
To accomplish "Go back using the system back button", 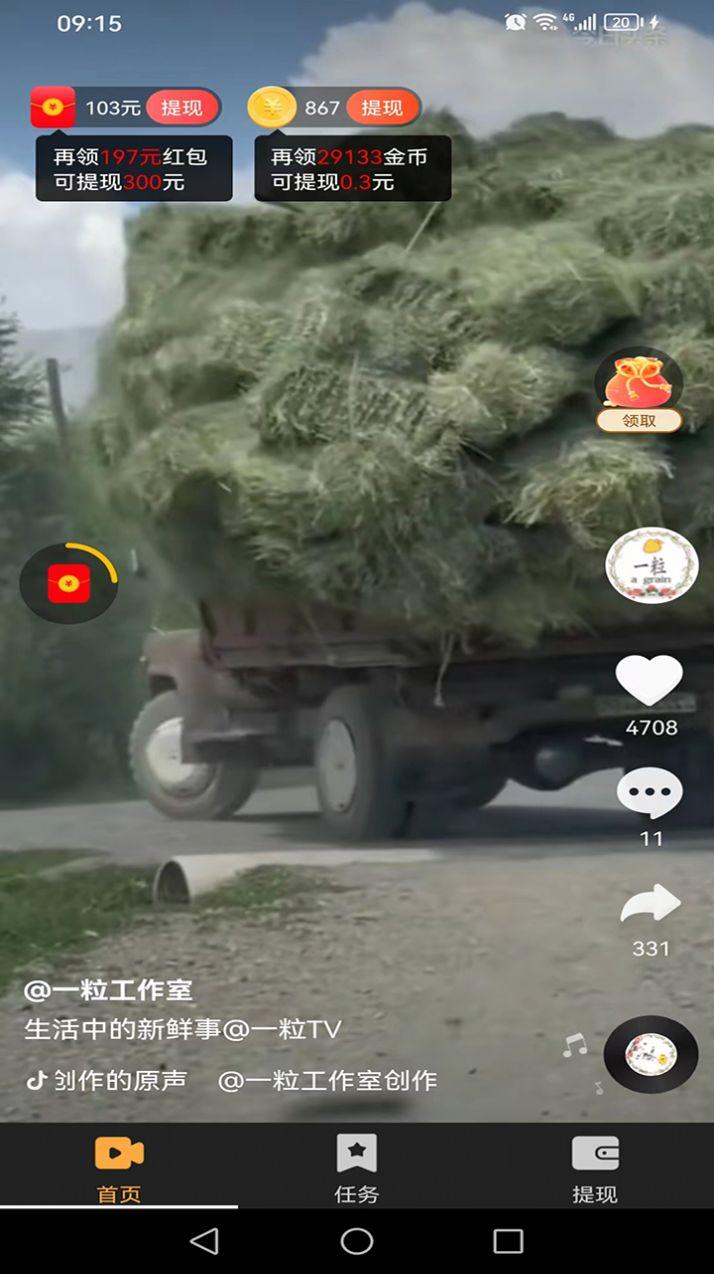I will click(204, 1241).
